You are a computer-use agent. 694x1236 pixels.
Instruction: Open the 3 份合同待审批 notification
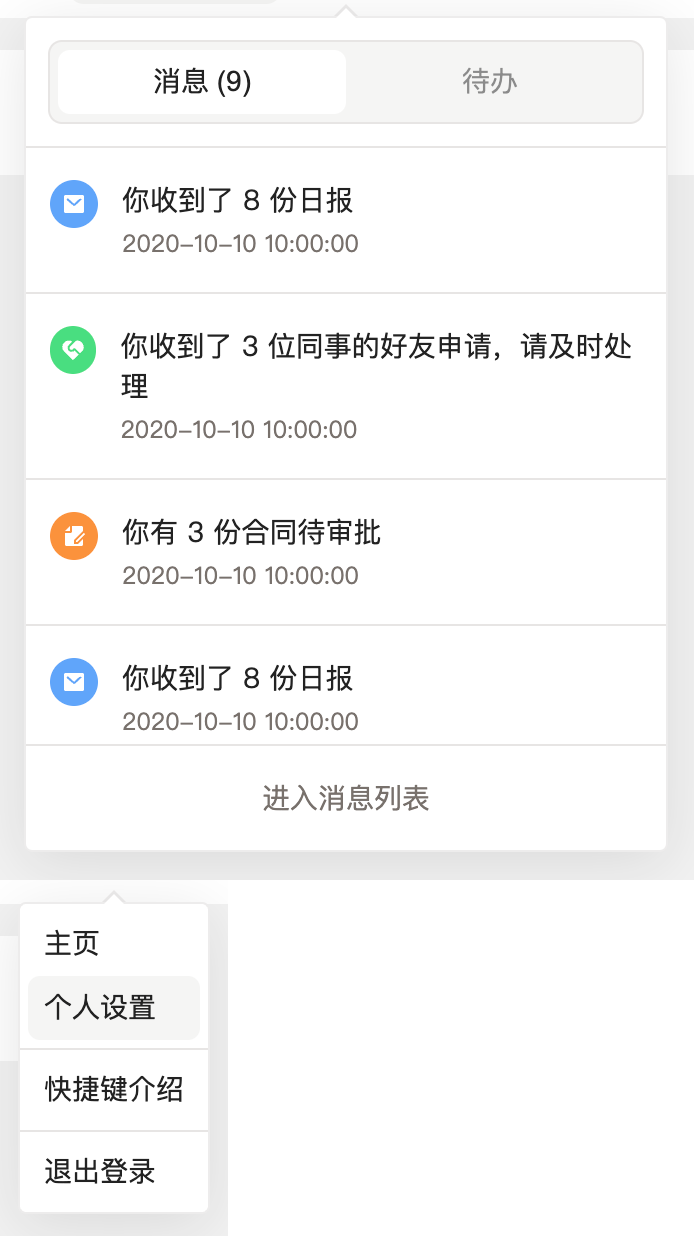point(346,552)
